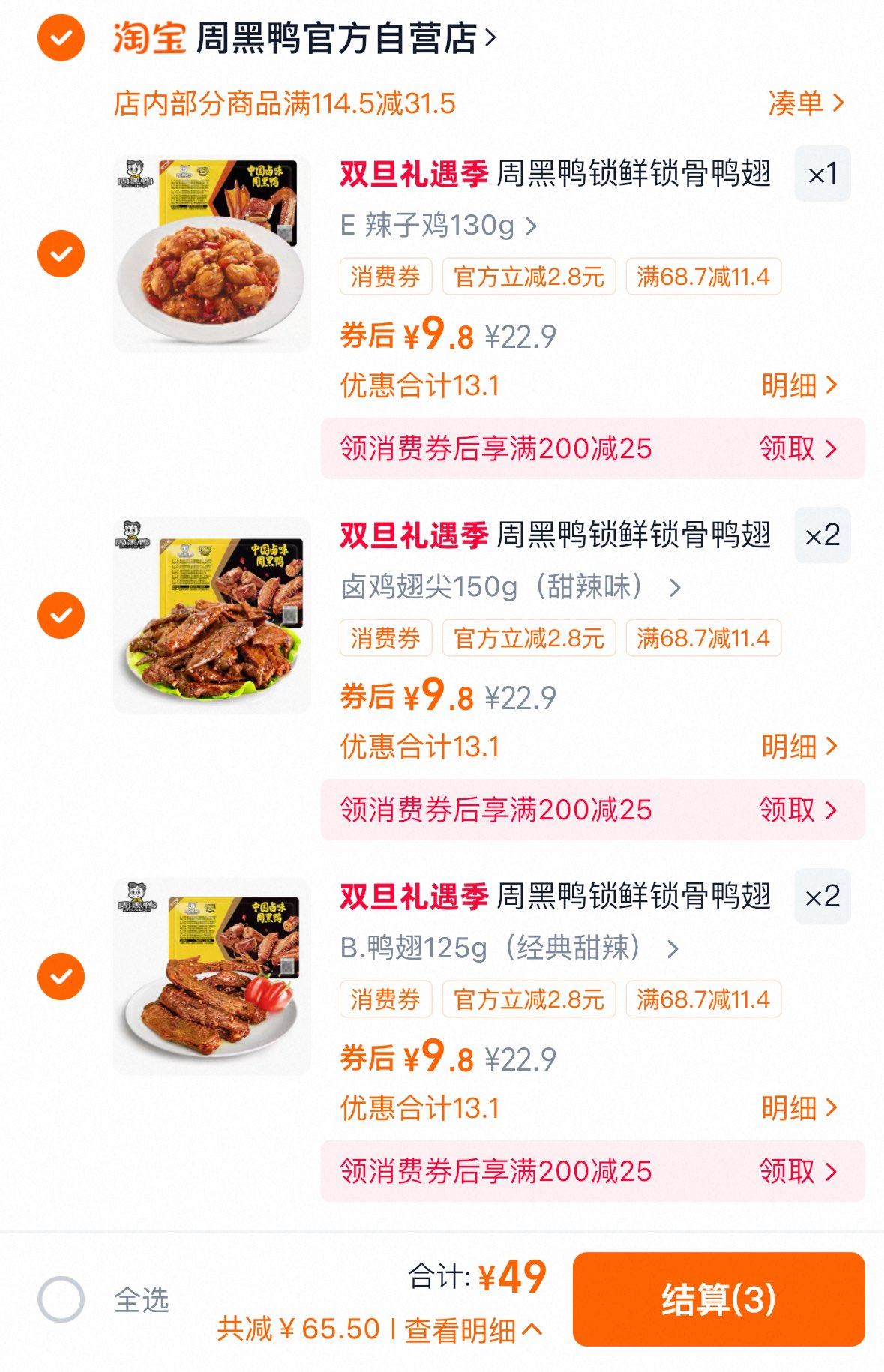Claim the coupon under E 辣子鸡130g

(x=797, y=448)
